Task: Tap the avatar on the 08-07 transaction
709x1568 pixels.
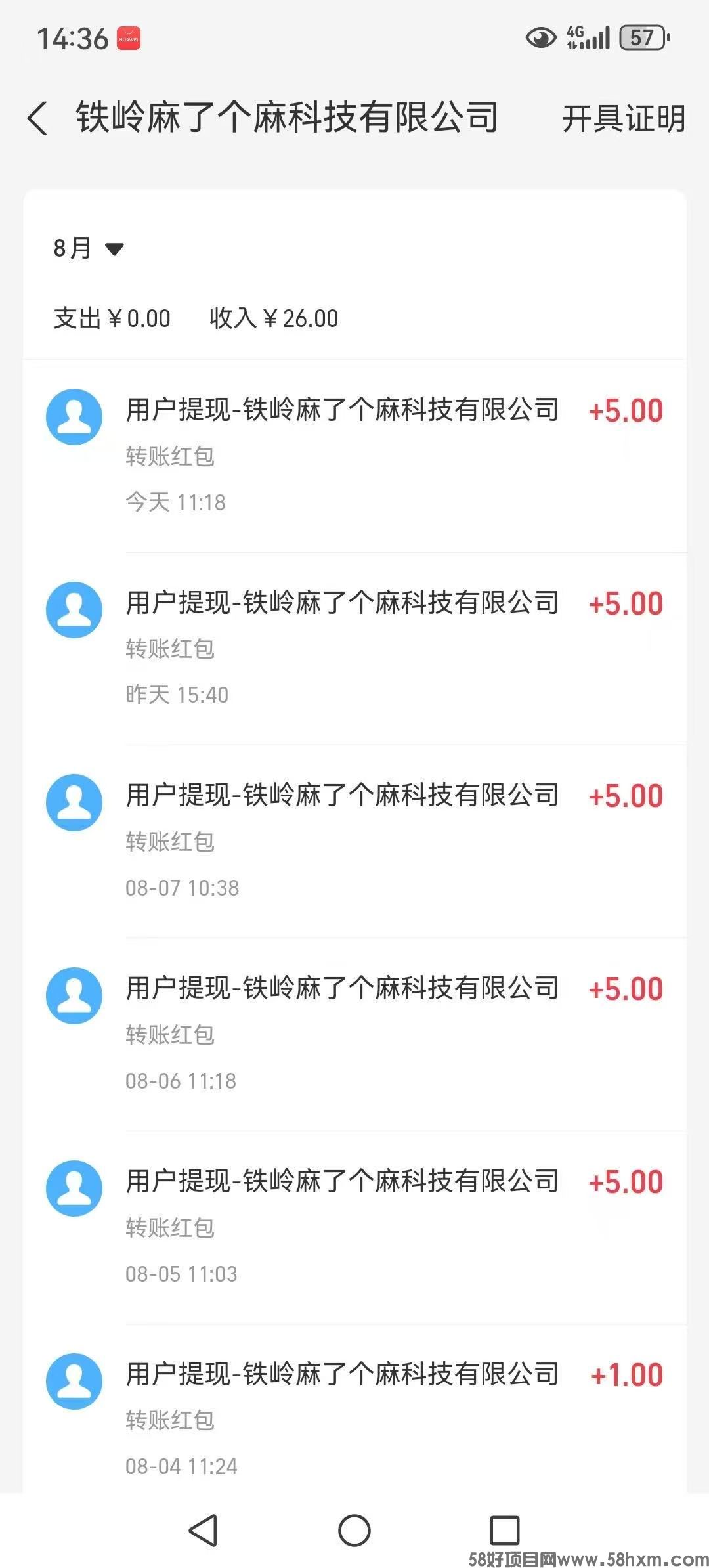Action: (74, 802)
